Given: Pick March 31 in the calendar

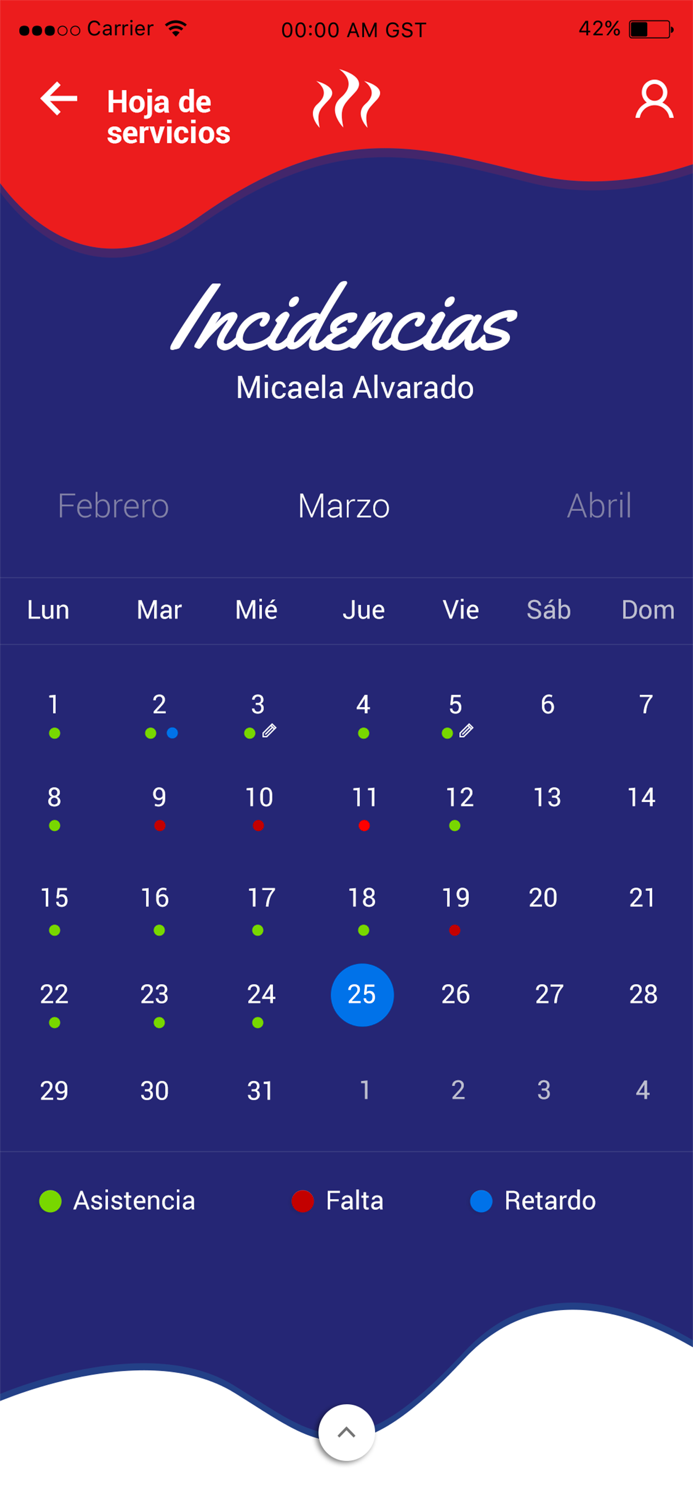Looking at the screenshot, I should pyautogui.click(x=260, y=1090).
